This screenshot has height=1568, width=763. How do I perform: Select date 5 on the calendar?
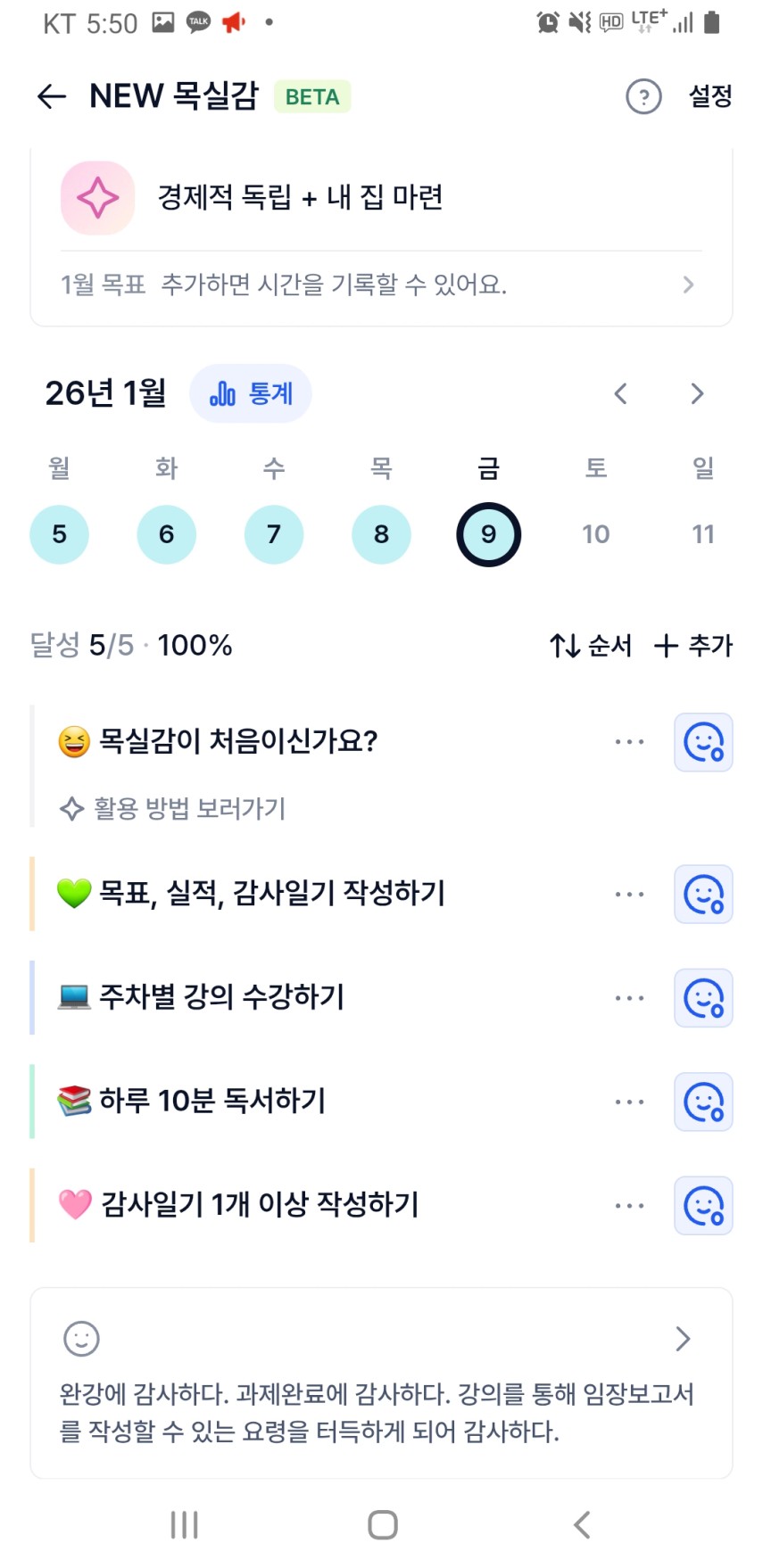click(x=59, y=534)
